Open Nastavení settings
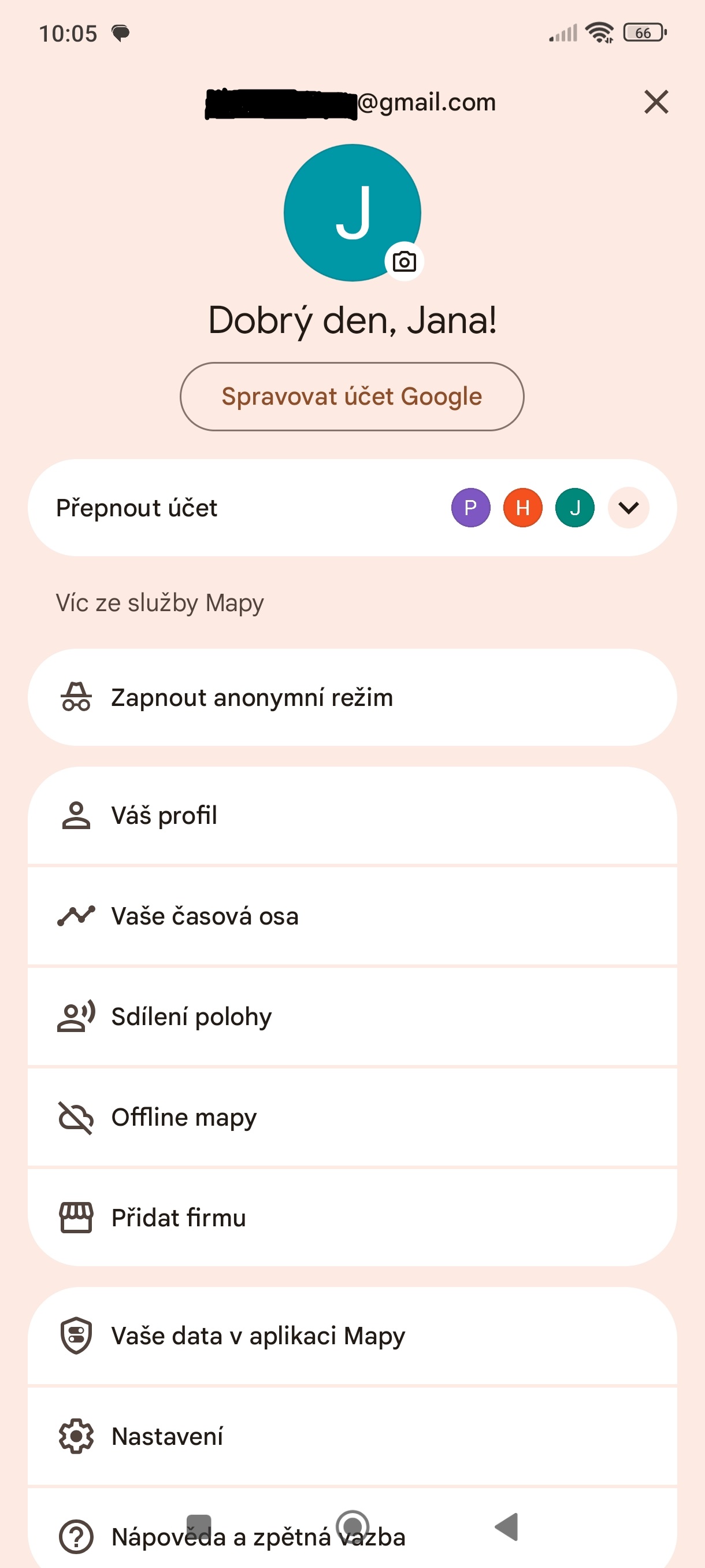Screen dimensions: 705x1568 coord(352,1436)
